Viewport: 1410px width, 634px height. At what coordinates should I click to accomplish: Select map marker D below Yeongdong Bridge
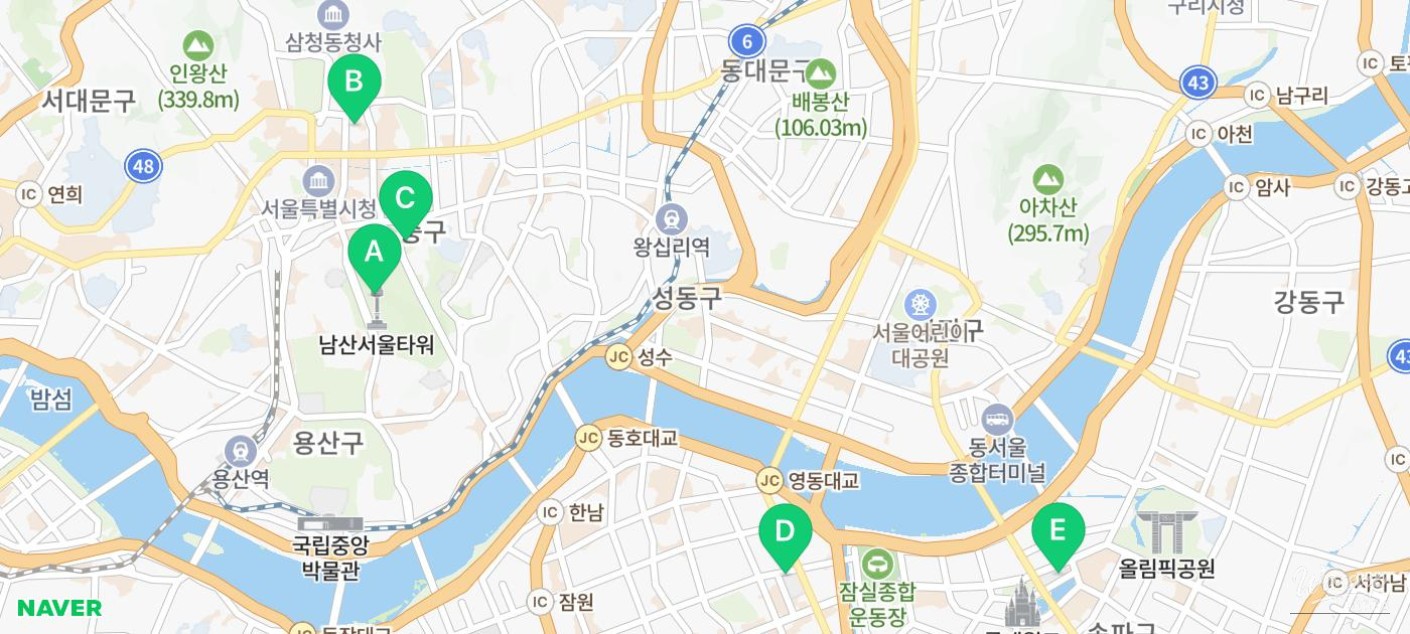(785, 532)
